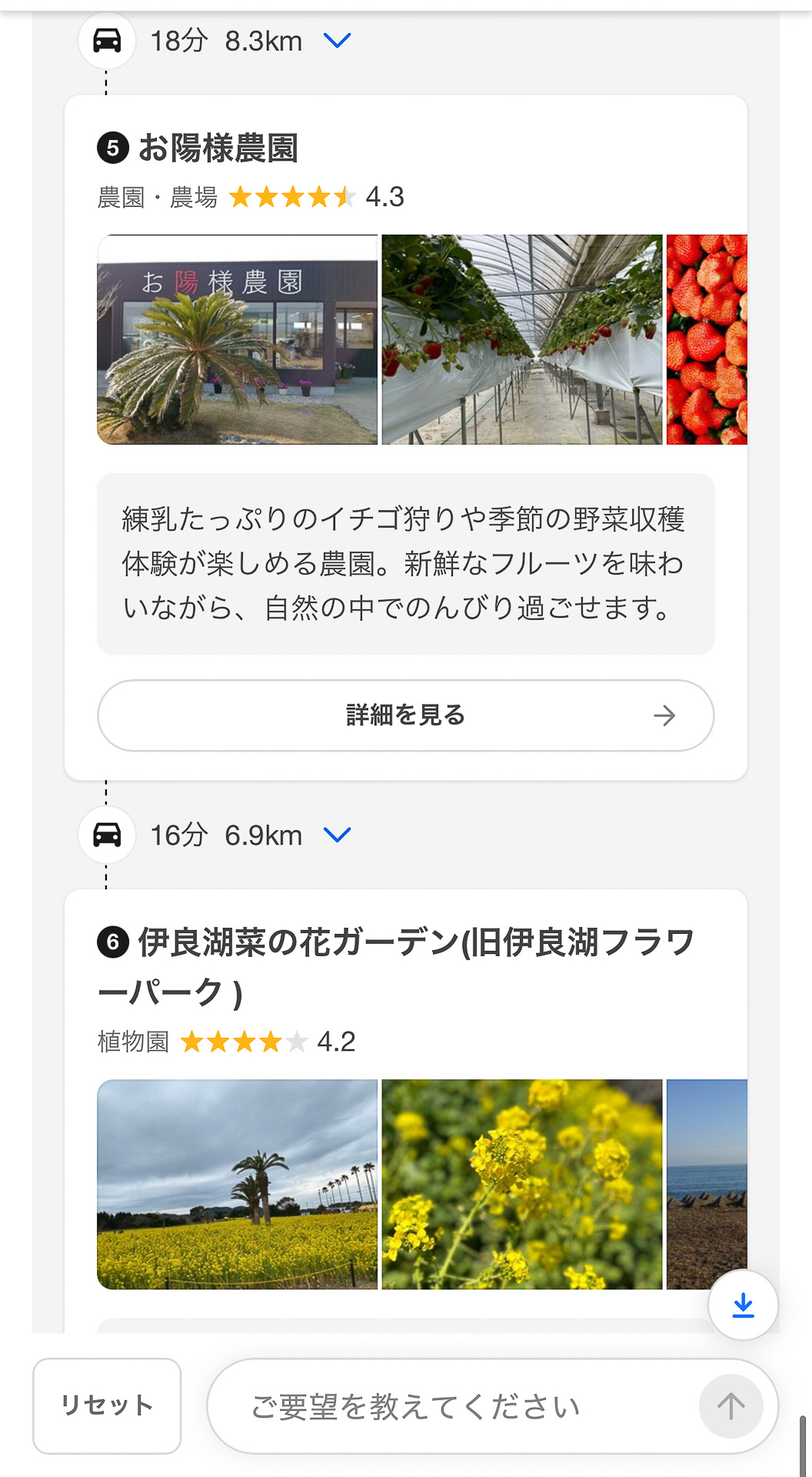The height and width of the screenshot is (1477, 812).
Task: Click the car icon above 伊良湖菜の花ガーデン
Action: pyautogui.click(x=107, y=834)
